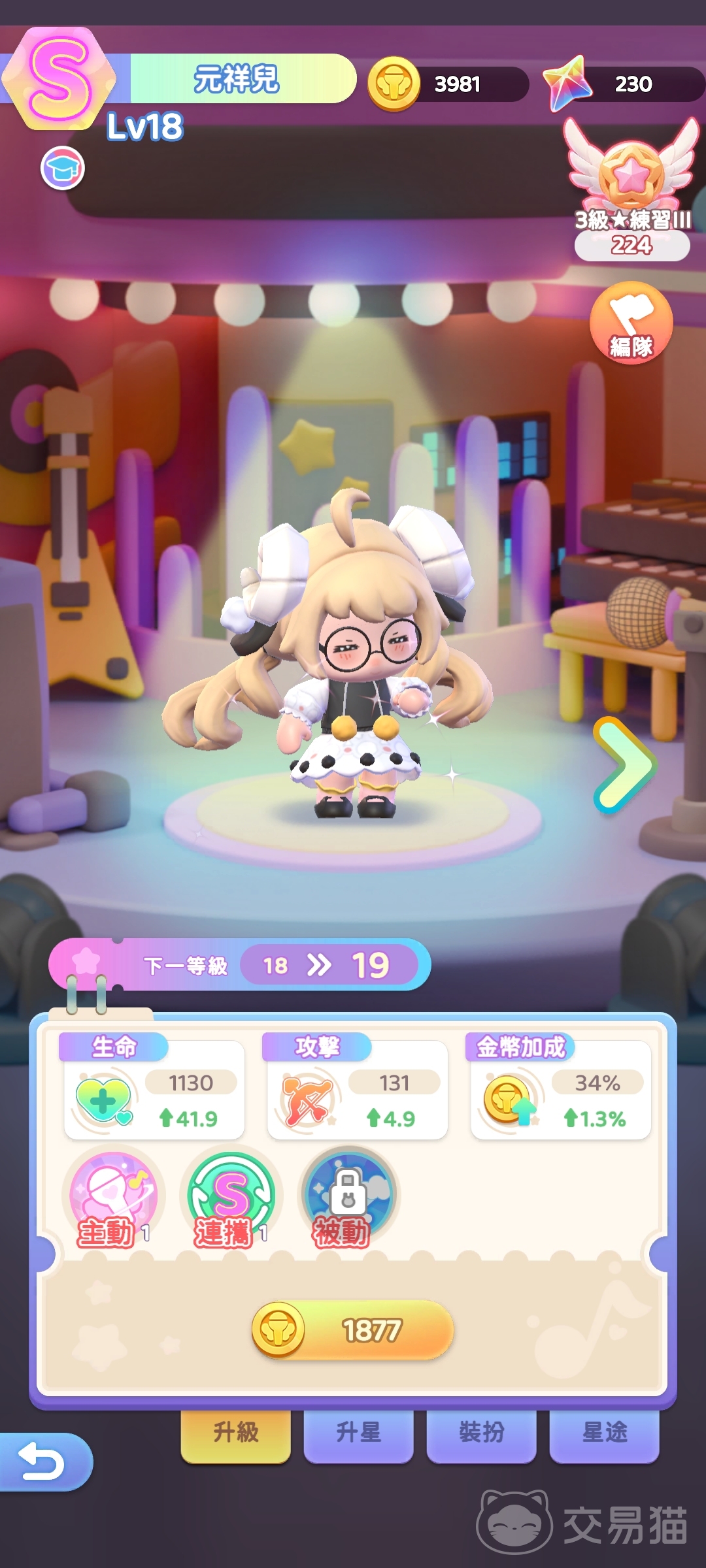Open the 3級★練習III rank badge
Screen dimensions: 706x1568
631,189
